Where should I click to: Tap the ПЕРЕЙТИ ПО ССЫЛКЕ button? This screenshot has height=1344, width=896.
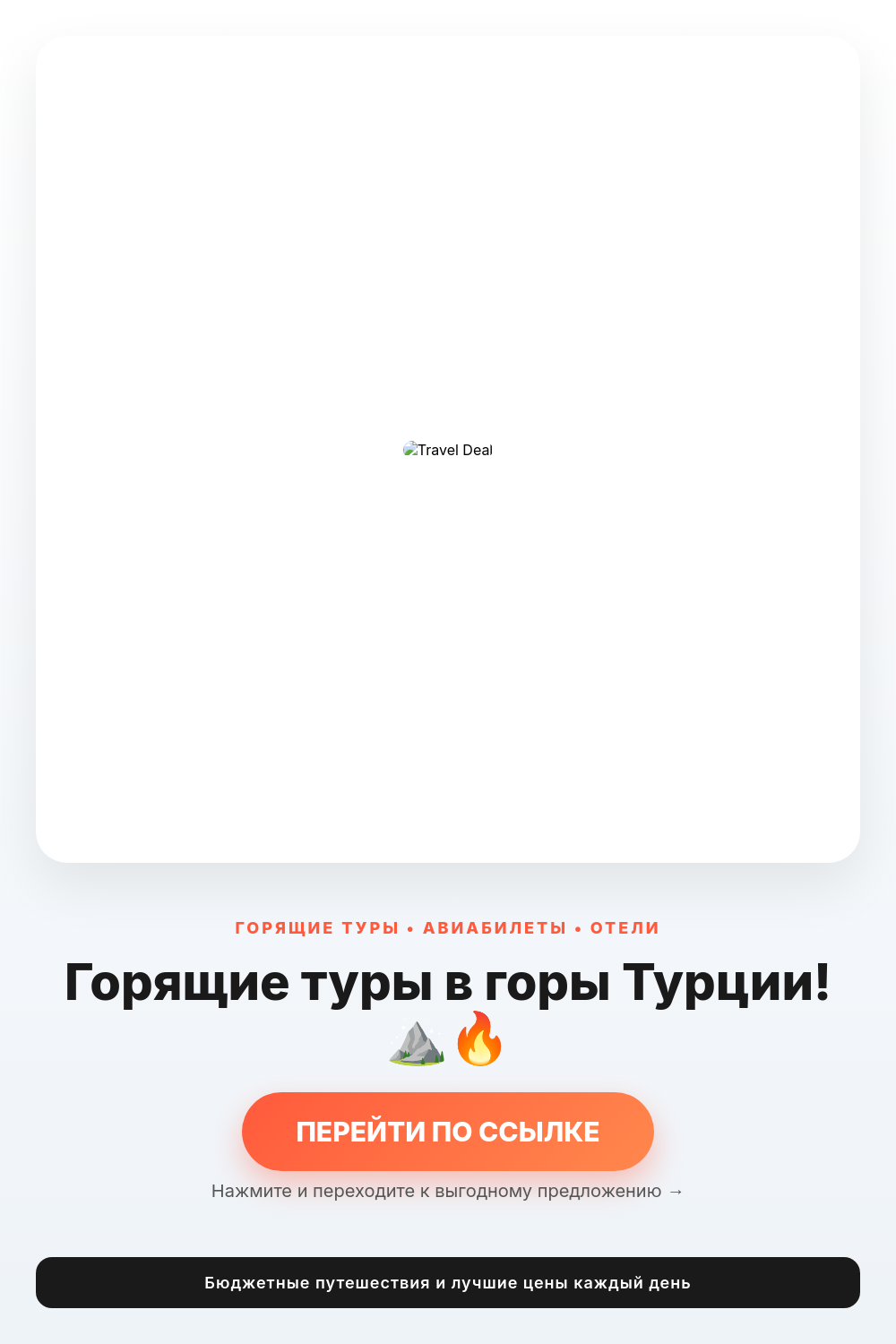(x=448, y=1132)
